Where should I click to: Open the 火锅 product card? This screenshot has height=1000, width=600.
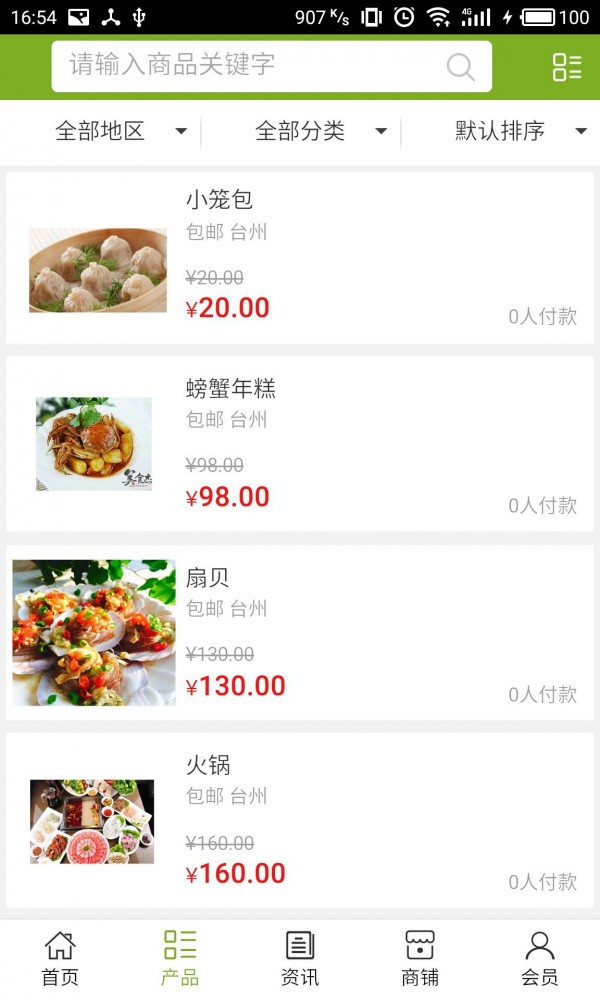pyautogui.click(x=300, y=820)
